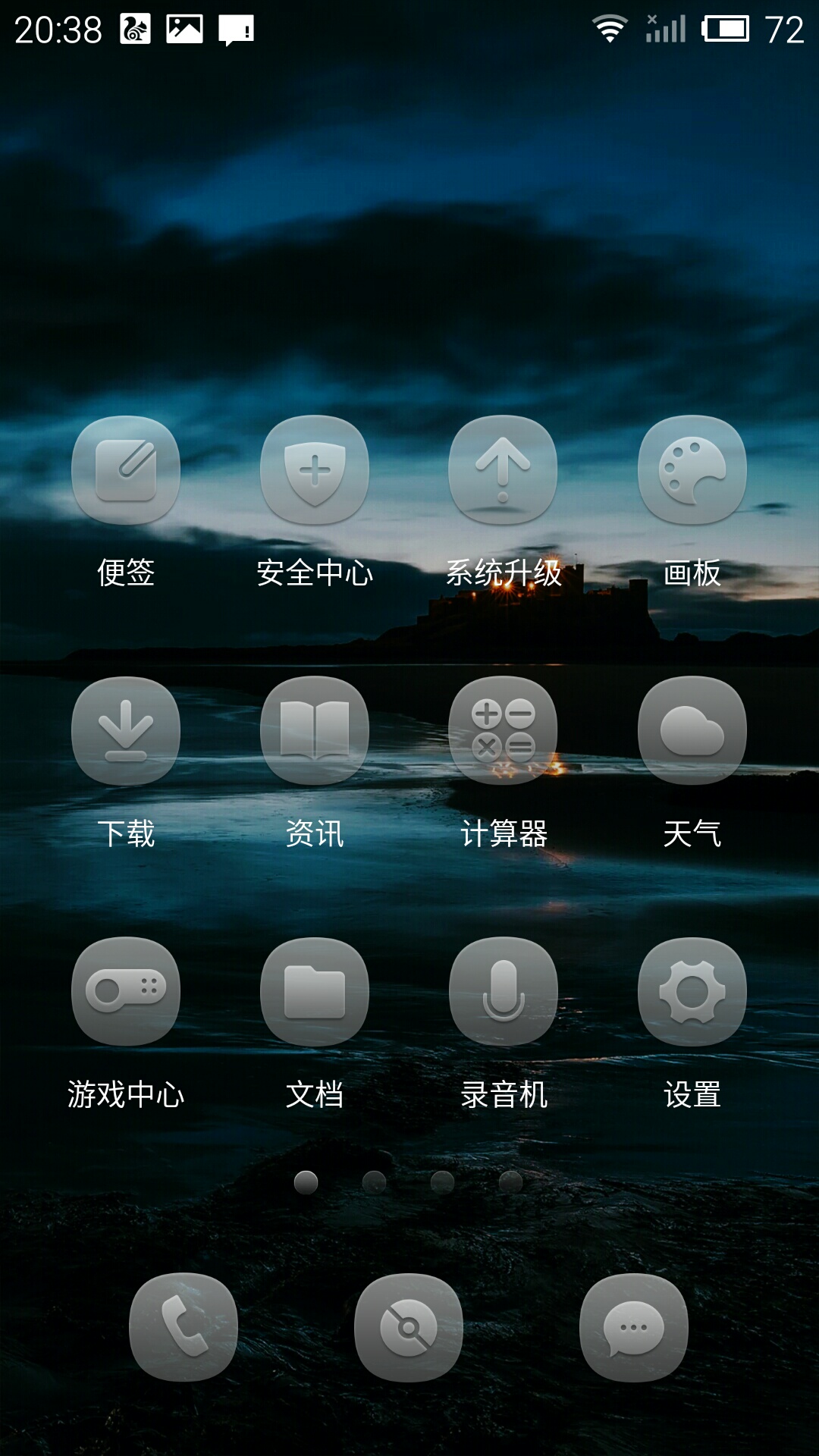Check the 天气 weather app

tap(692, 731)
